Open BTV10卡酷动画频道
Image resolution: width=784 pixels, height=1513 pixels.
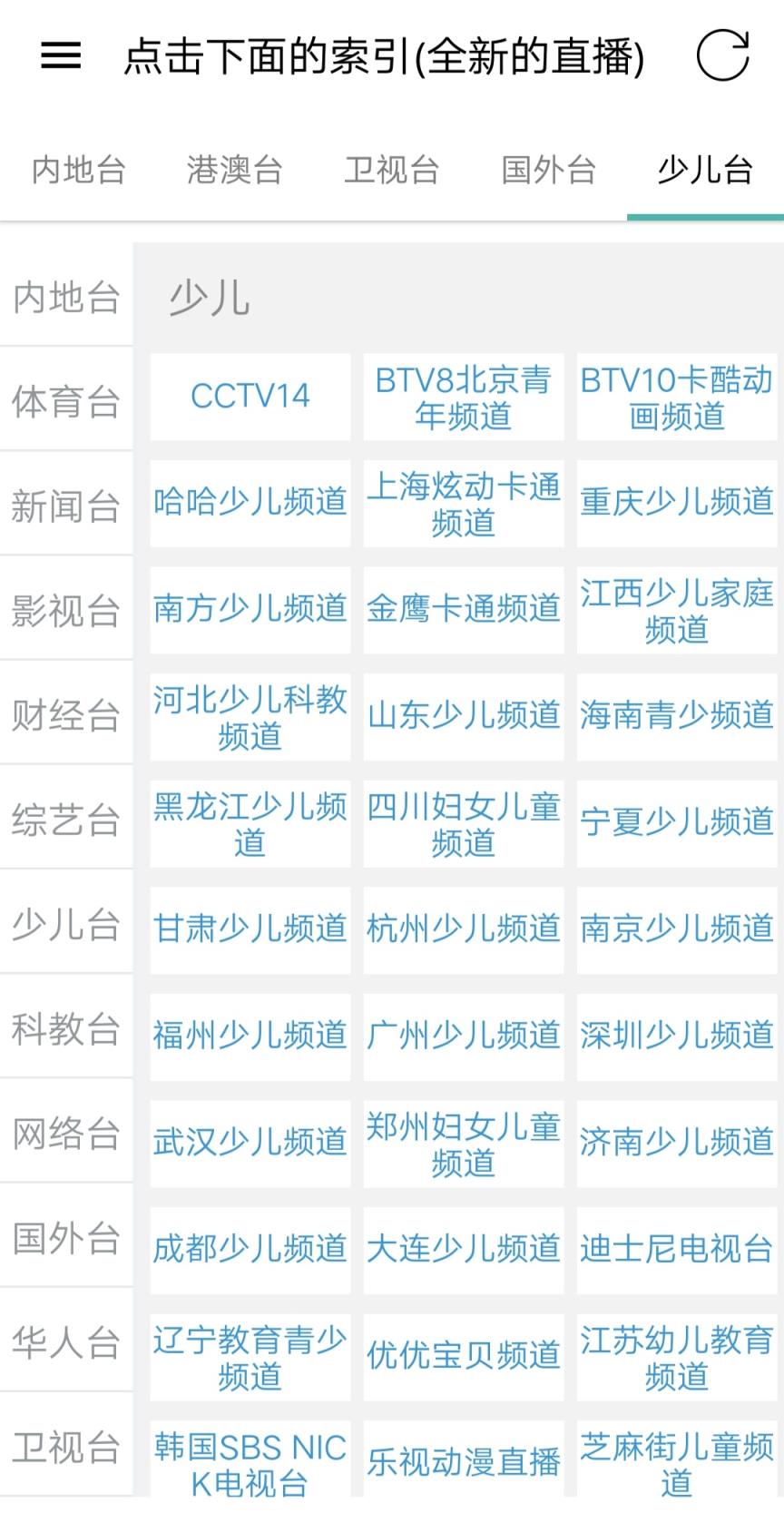(676, 398)
